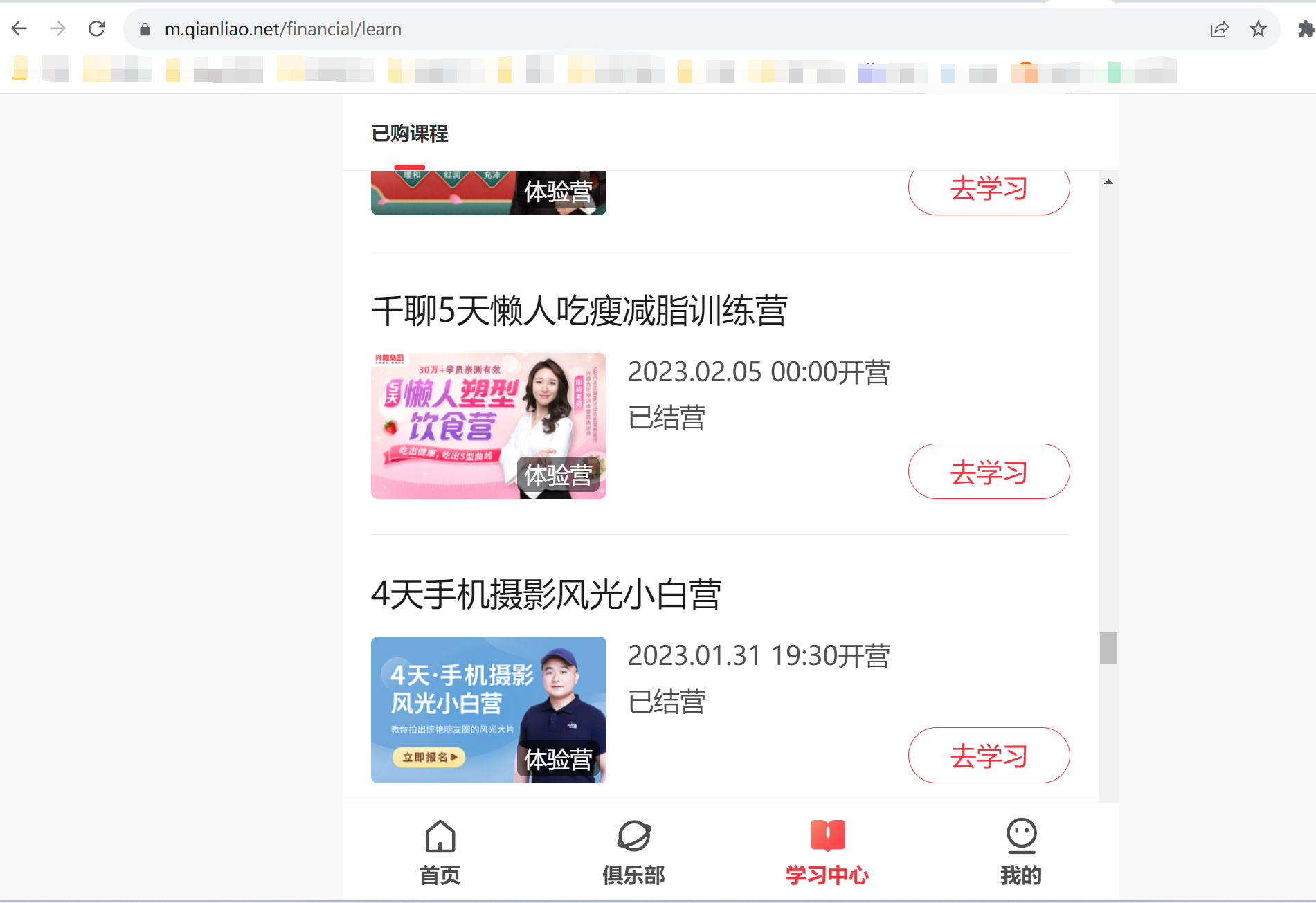Bookmark this page with the star icon
1316x903 pixels.
[x=1258, y=29]
